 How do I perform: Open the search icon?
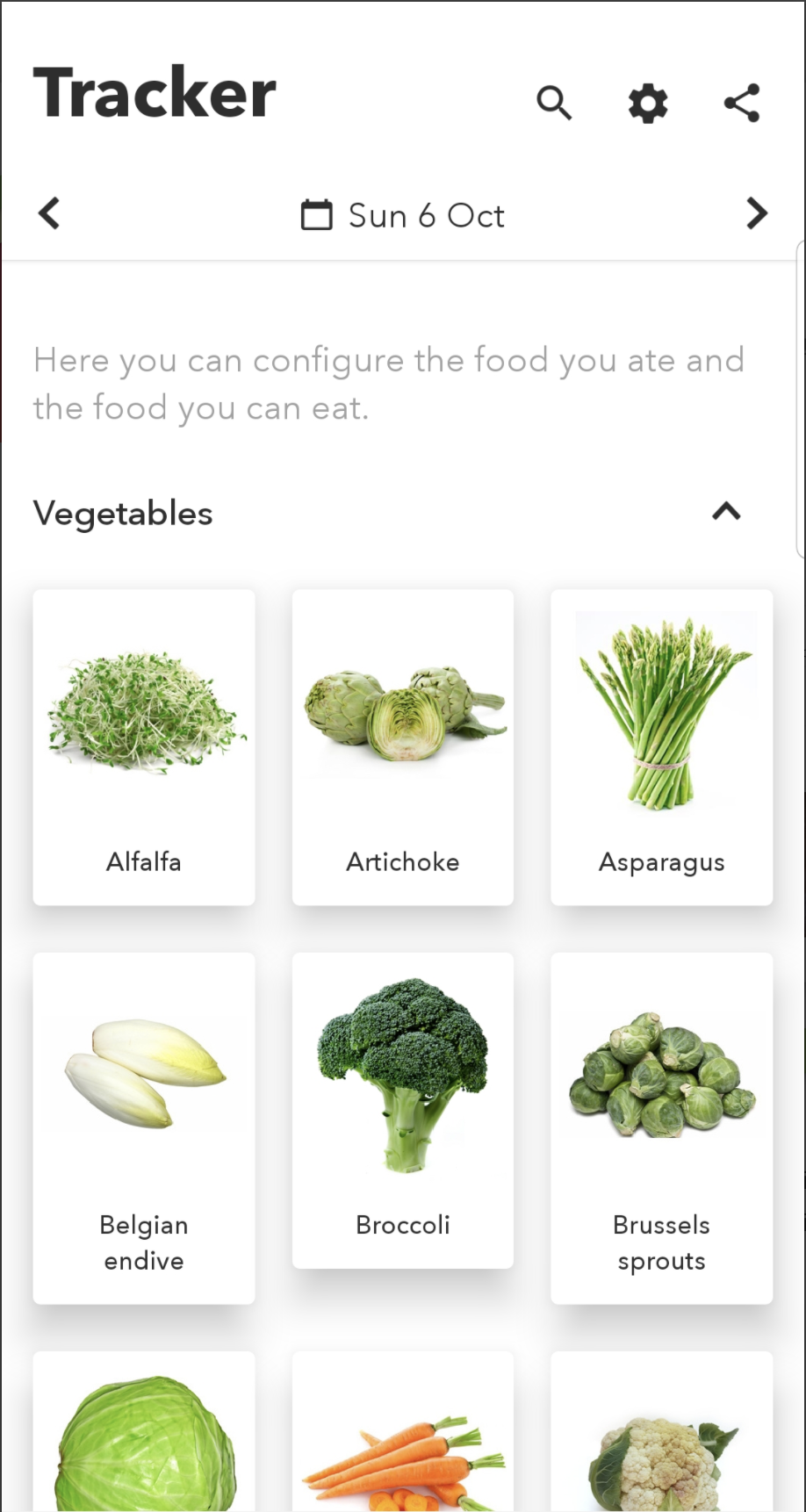coord(554,103)
